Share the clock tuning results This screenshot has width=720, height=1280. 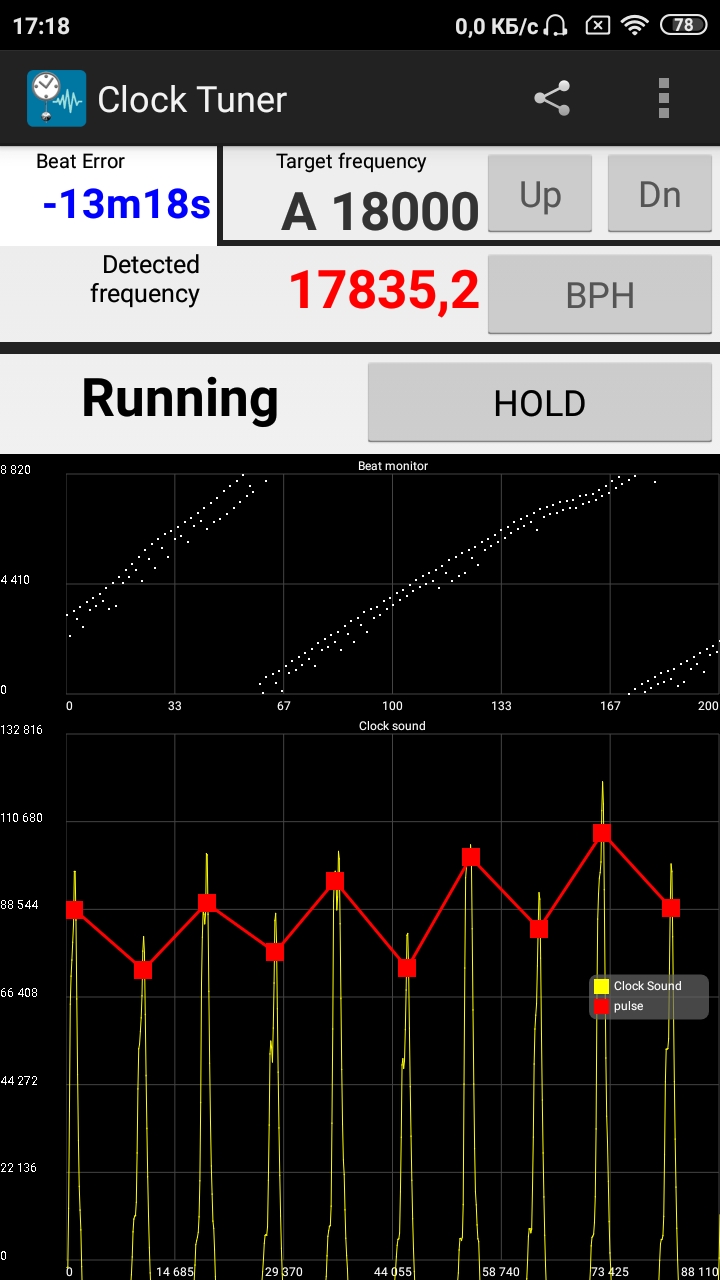click(552, 99)
